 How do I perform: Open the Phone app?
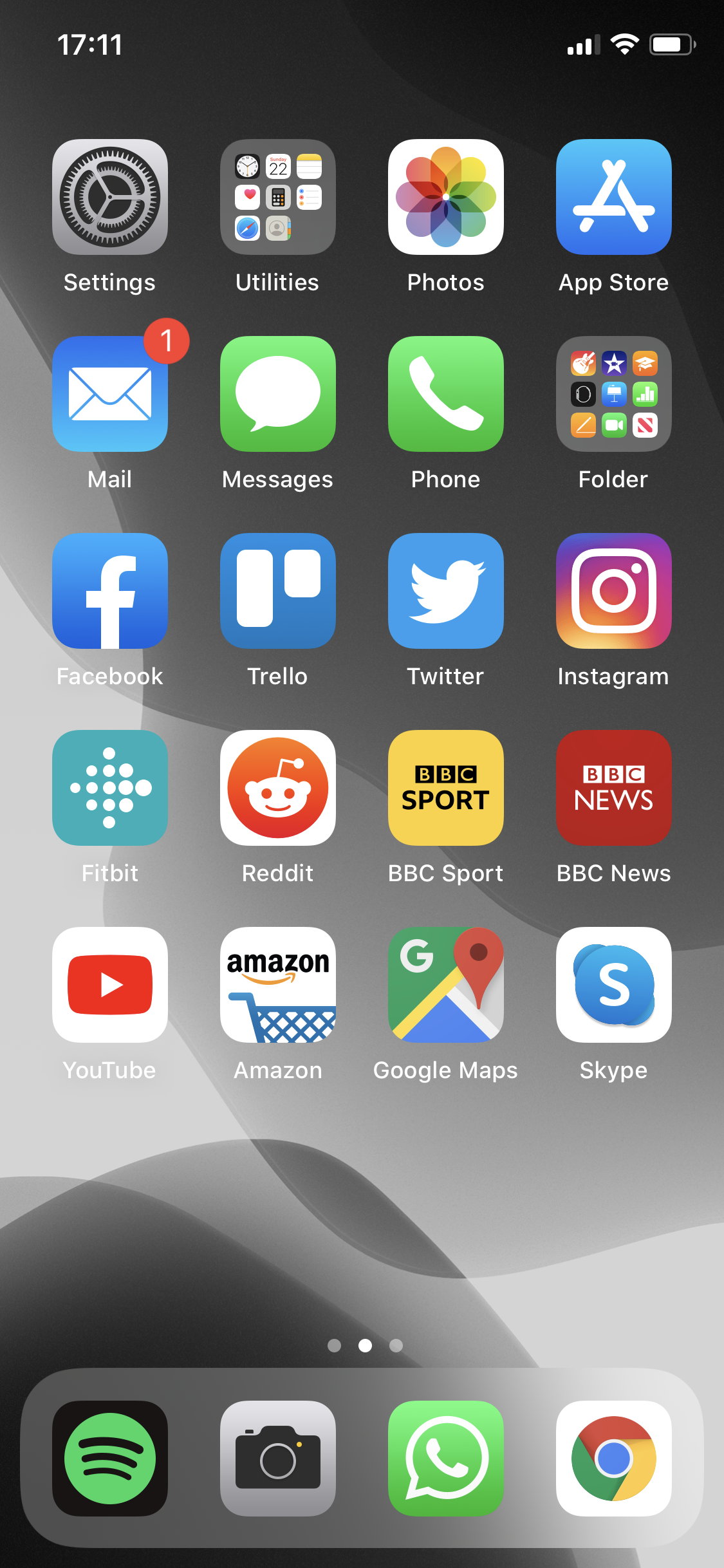446,394
